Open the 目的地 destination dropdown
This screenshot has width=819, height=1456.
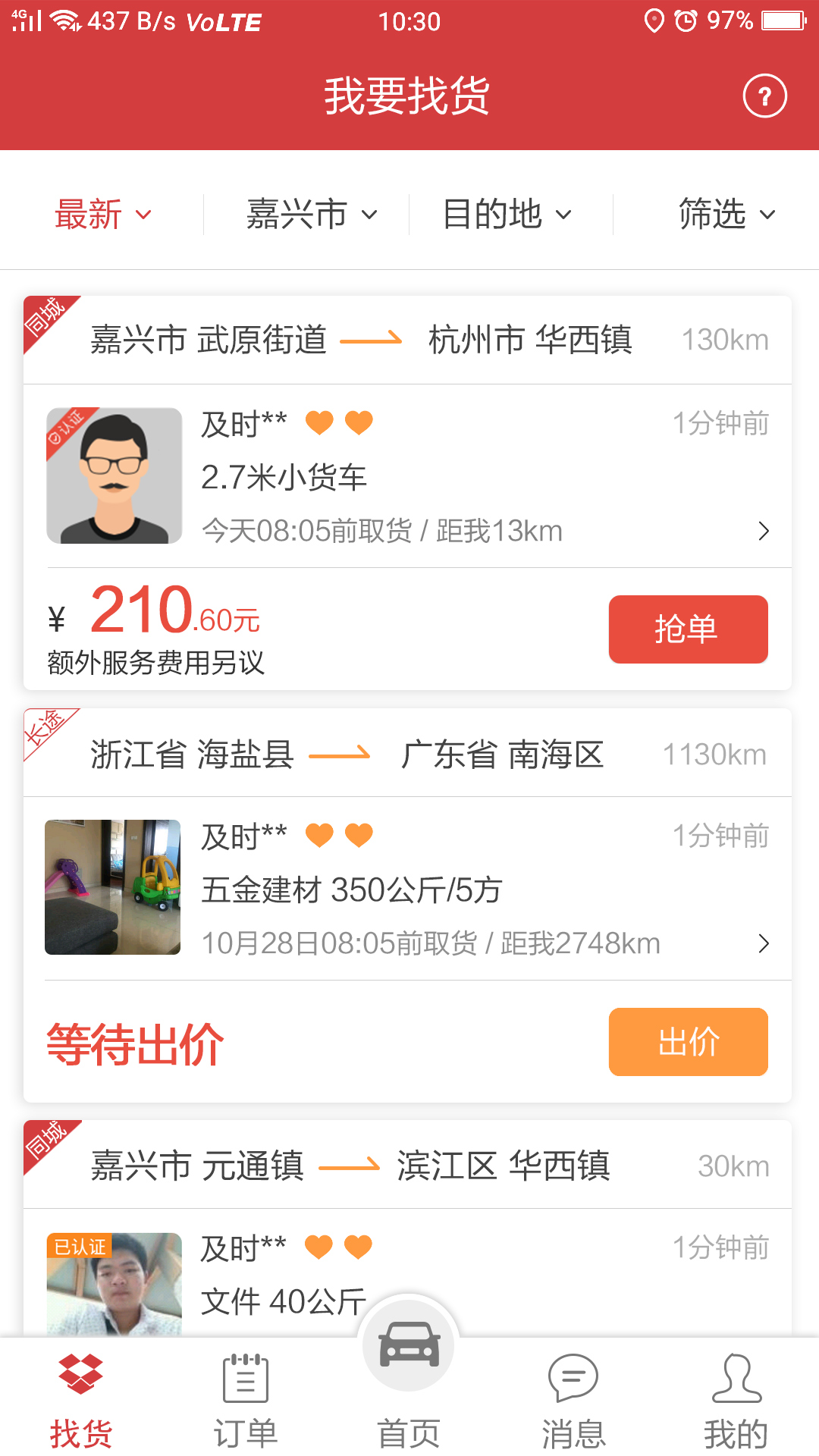[x=507, y=214]
